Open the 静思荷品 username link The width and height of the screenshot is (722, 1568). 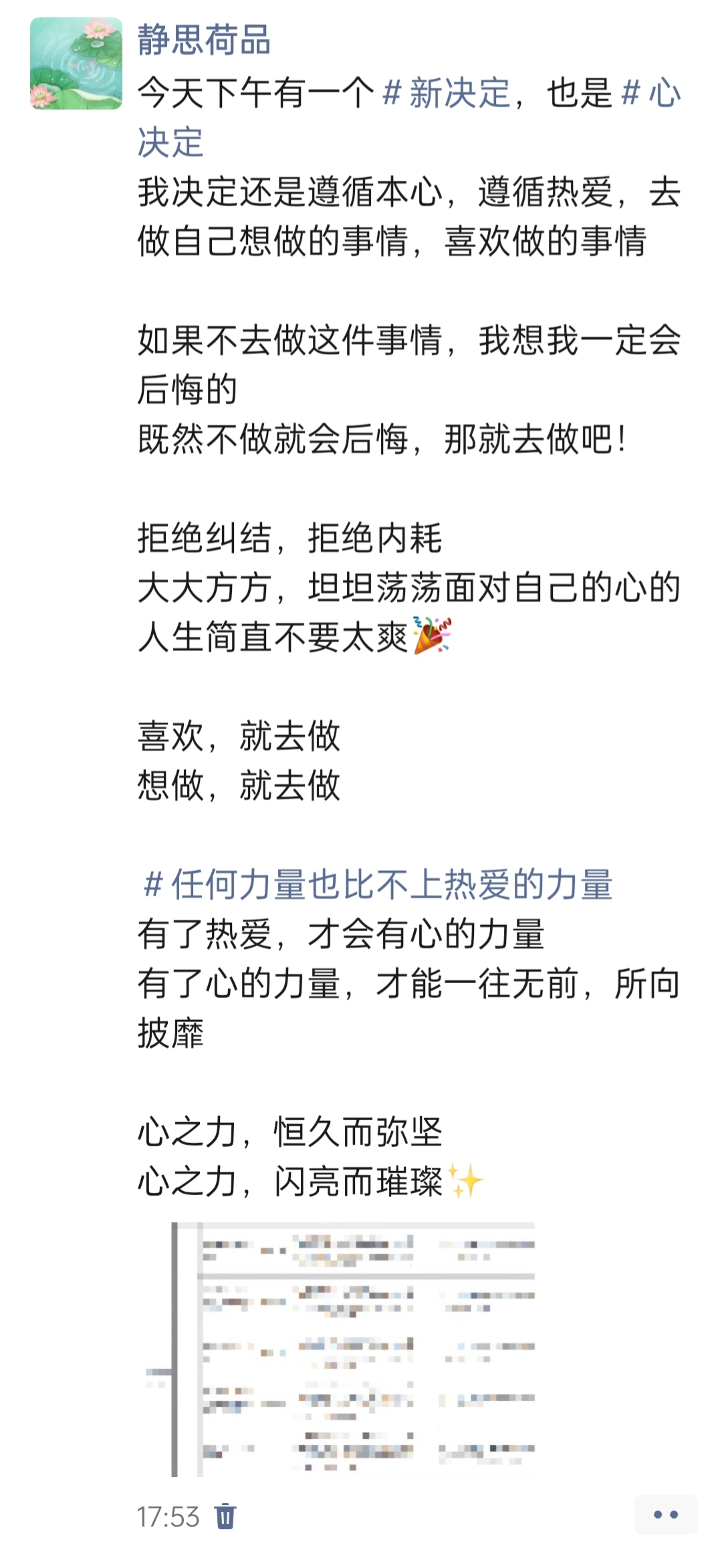[204, 39]
